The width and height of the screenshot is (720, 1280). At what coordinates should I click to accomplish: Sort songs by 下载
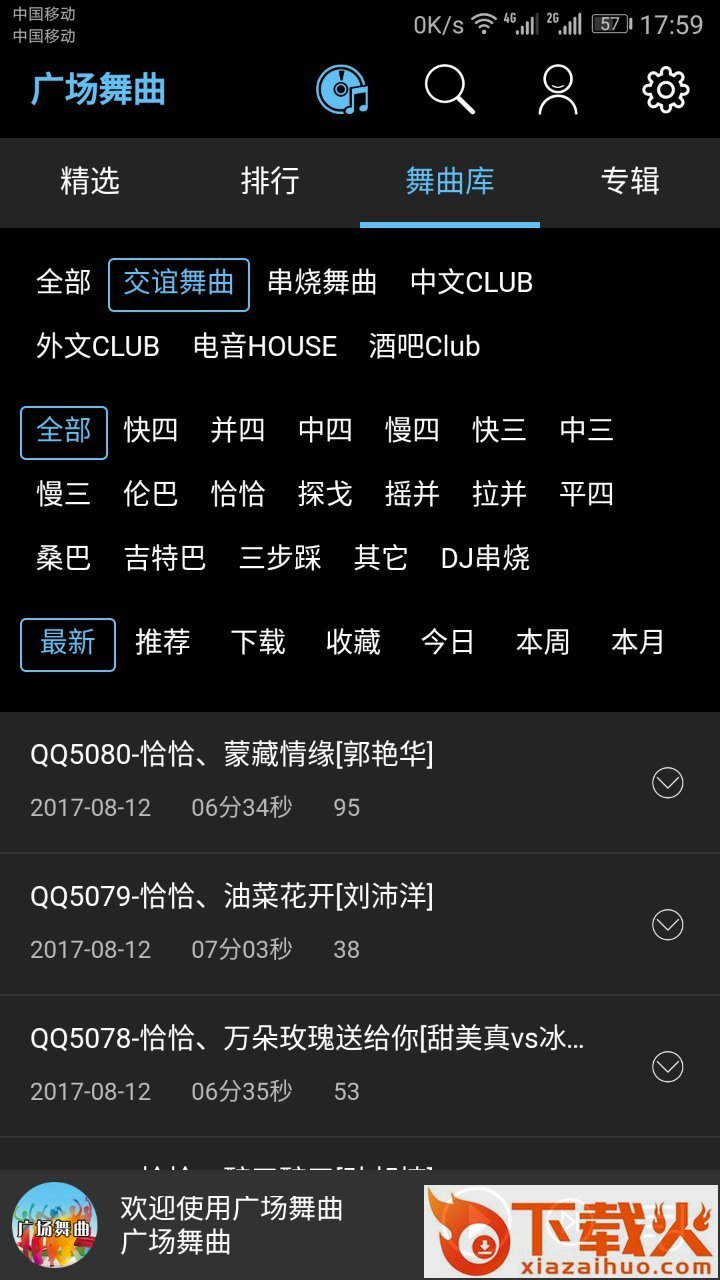(x=258, y=643)
